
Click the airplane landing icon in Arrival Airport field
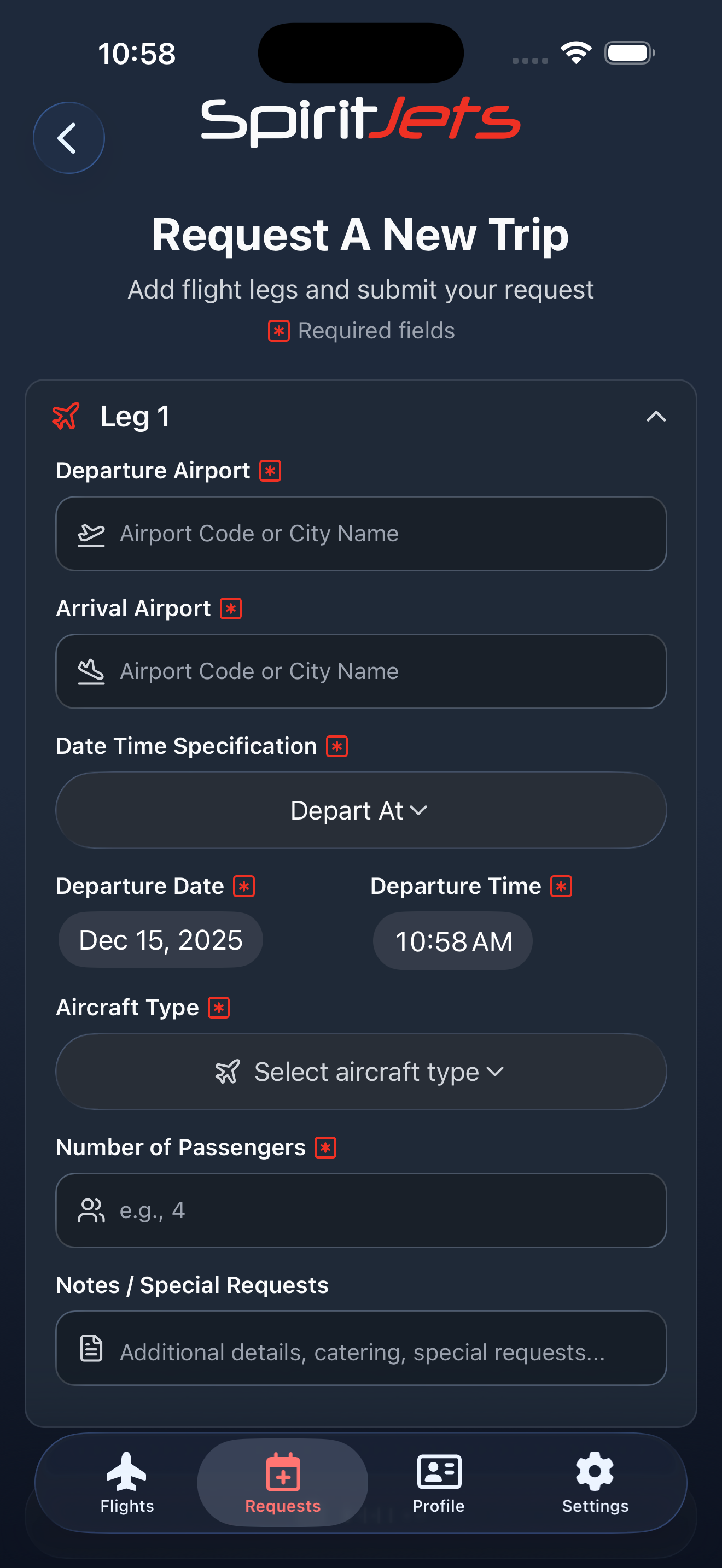[92, 671]
